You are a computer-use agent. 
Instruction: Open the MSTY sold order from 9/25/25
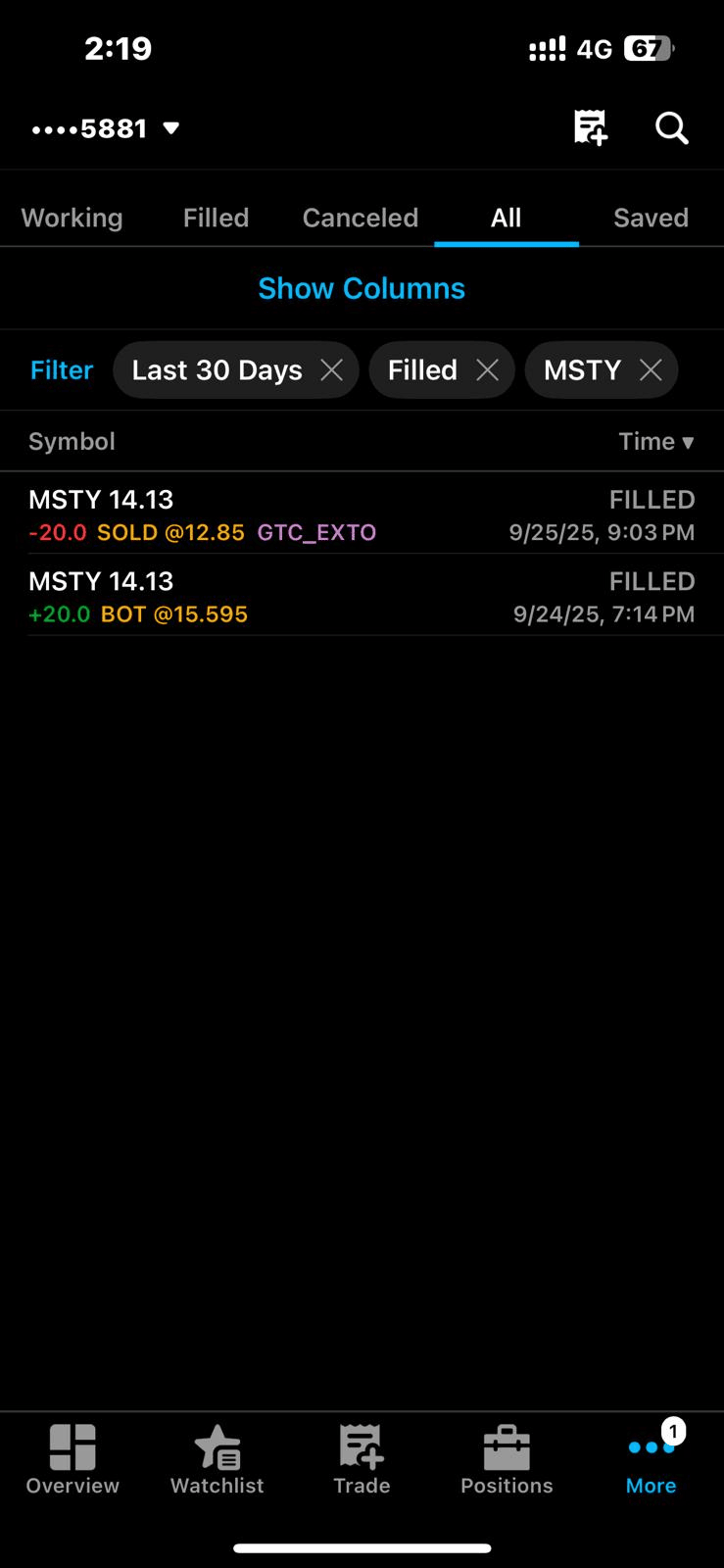(x=362, y=514)
